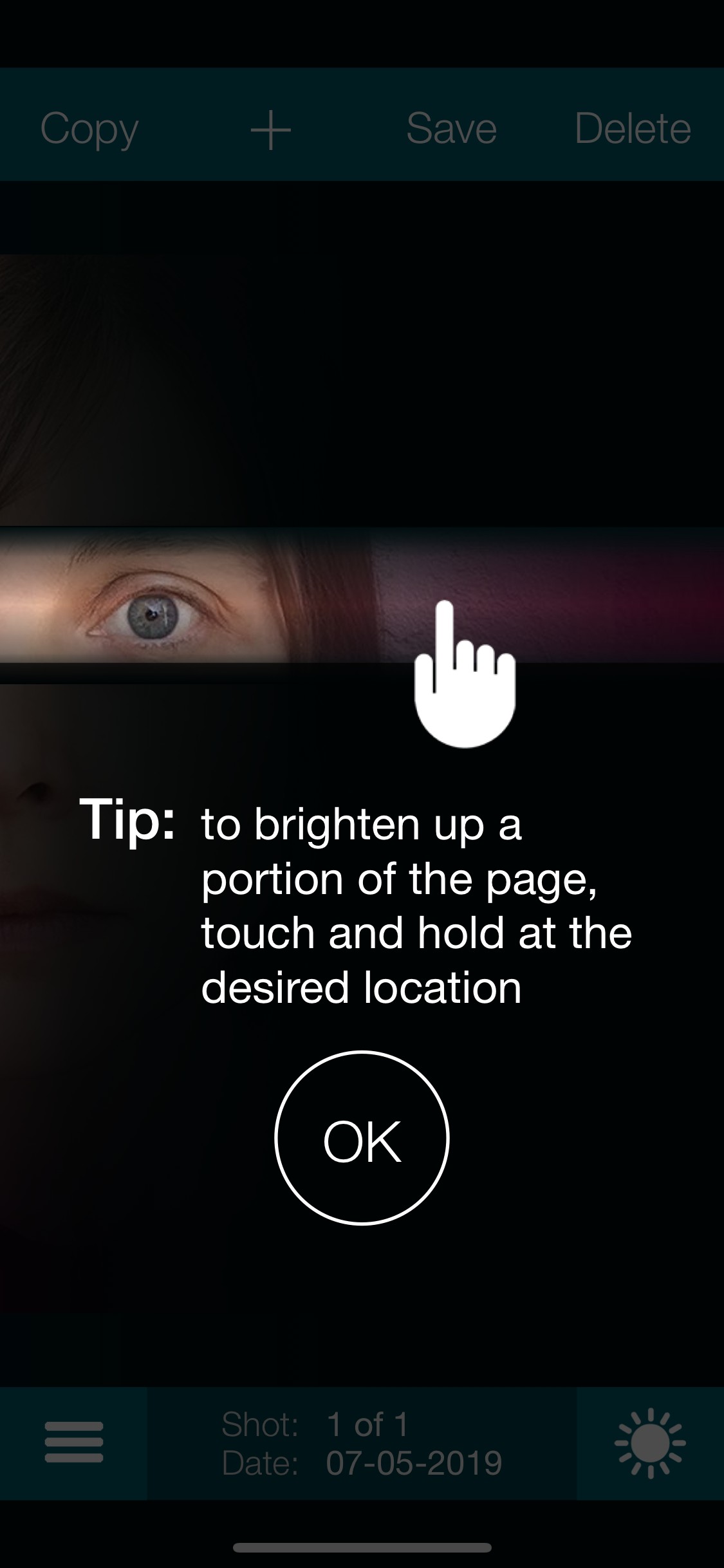724x1568 pixels.
Task: Save the current shot
Action: (x=451, y=128)
